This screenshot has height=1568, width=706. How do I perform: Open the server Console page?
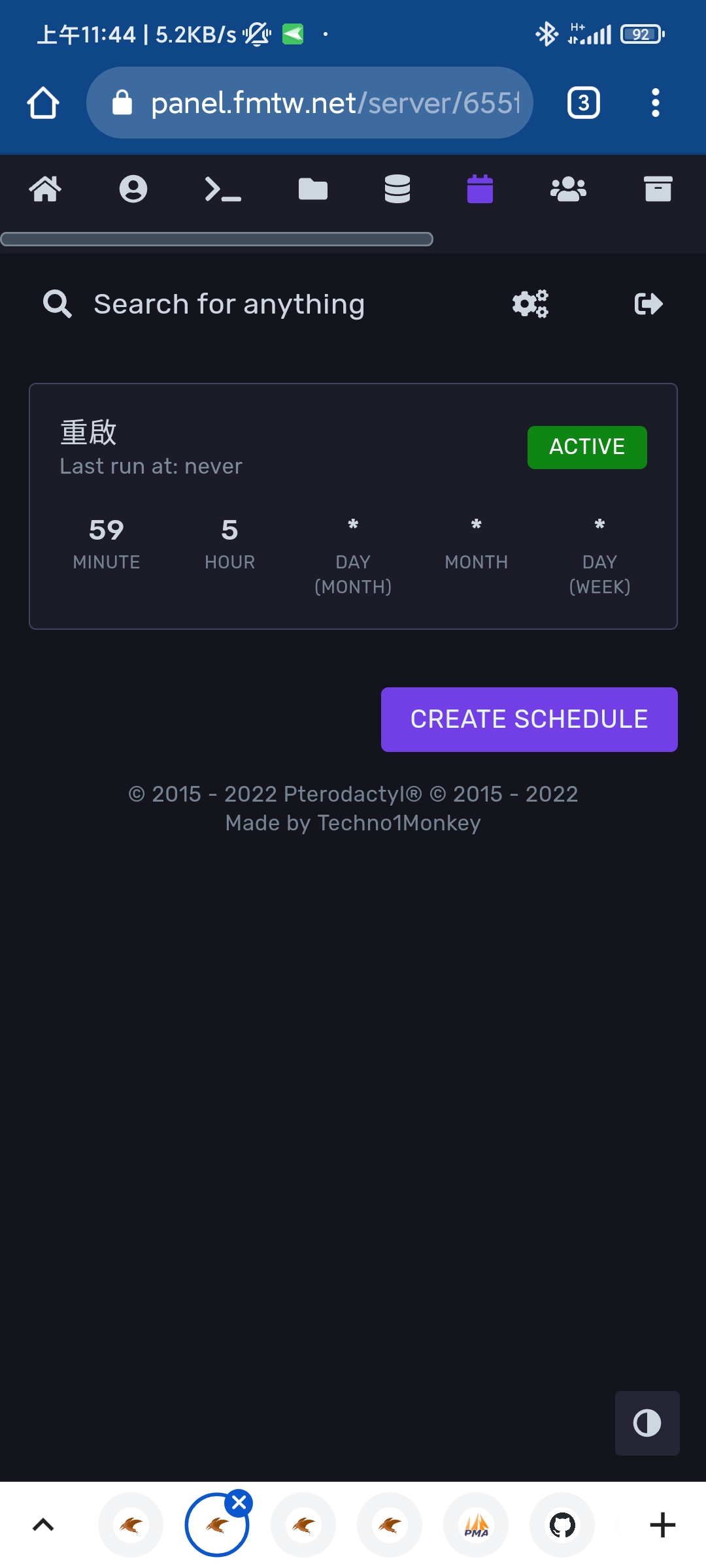pyautogui.click(x=222, y=189)
